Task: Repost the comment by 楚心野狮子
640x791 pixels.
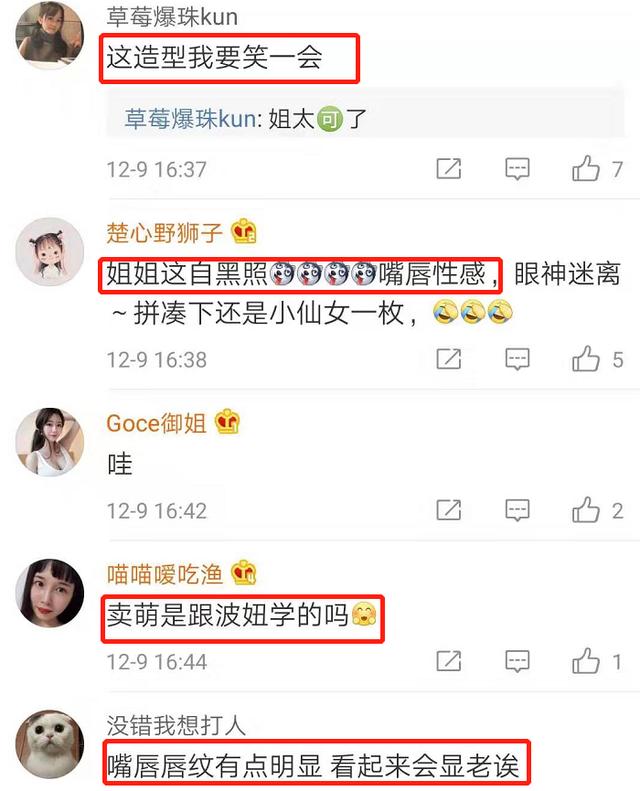Action: click(450, 359)
